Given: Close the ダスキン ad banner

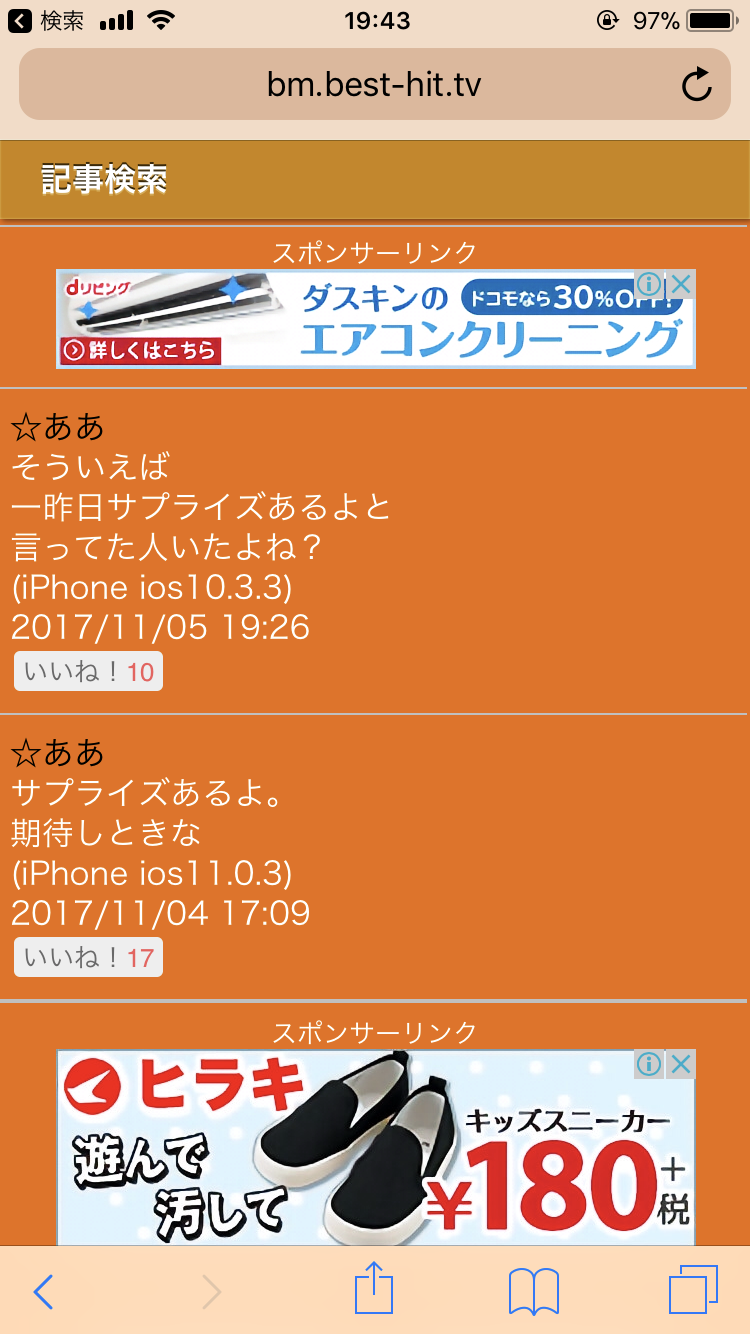Looking at the screenshot, I should 681,284.
